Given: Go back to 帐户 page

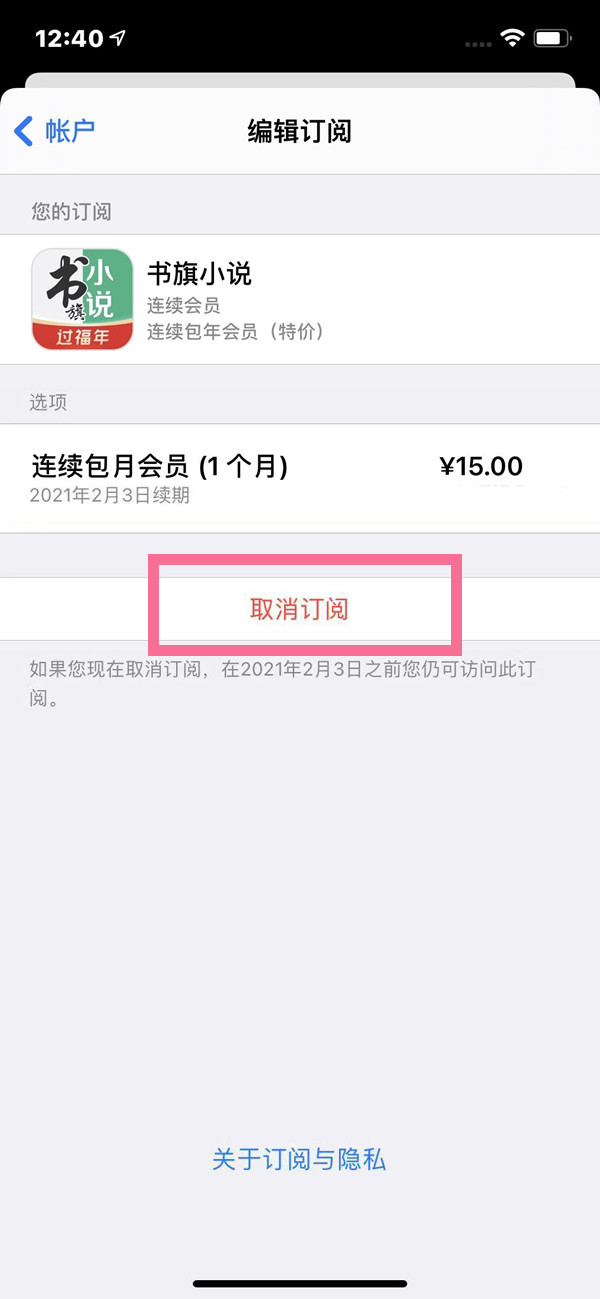Looking at the screenshot, I should coord(55,131).
